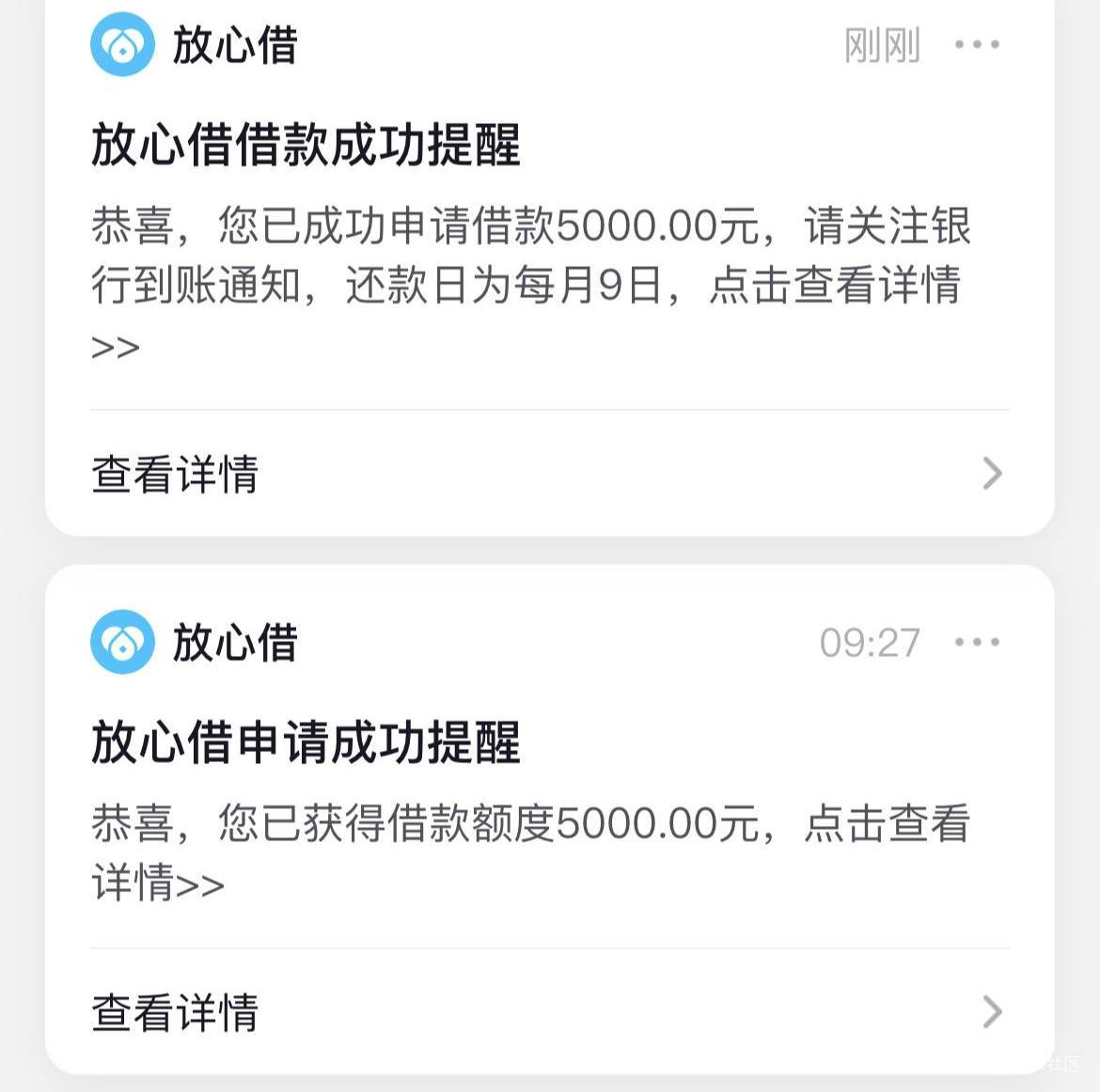Image resolution: width=1100 pixels, height=1092 pixels.
Task: Open the more options on the 09:27 notification
Action: coord(977,643)
